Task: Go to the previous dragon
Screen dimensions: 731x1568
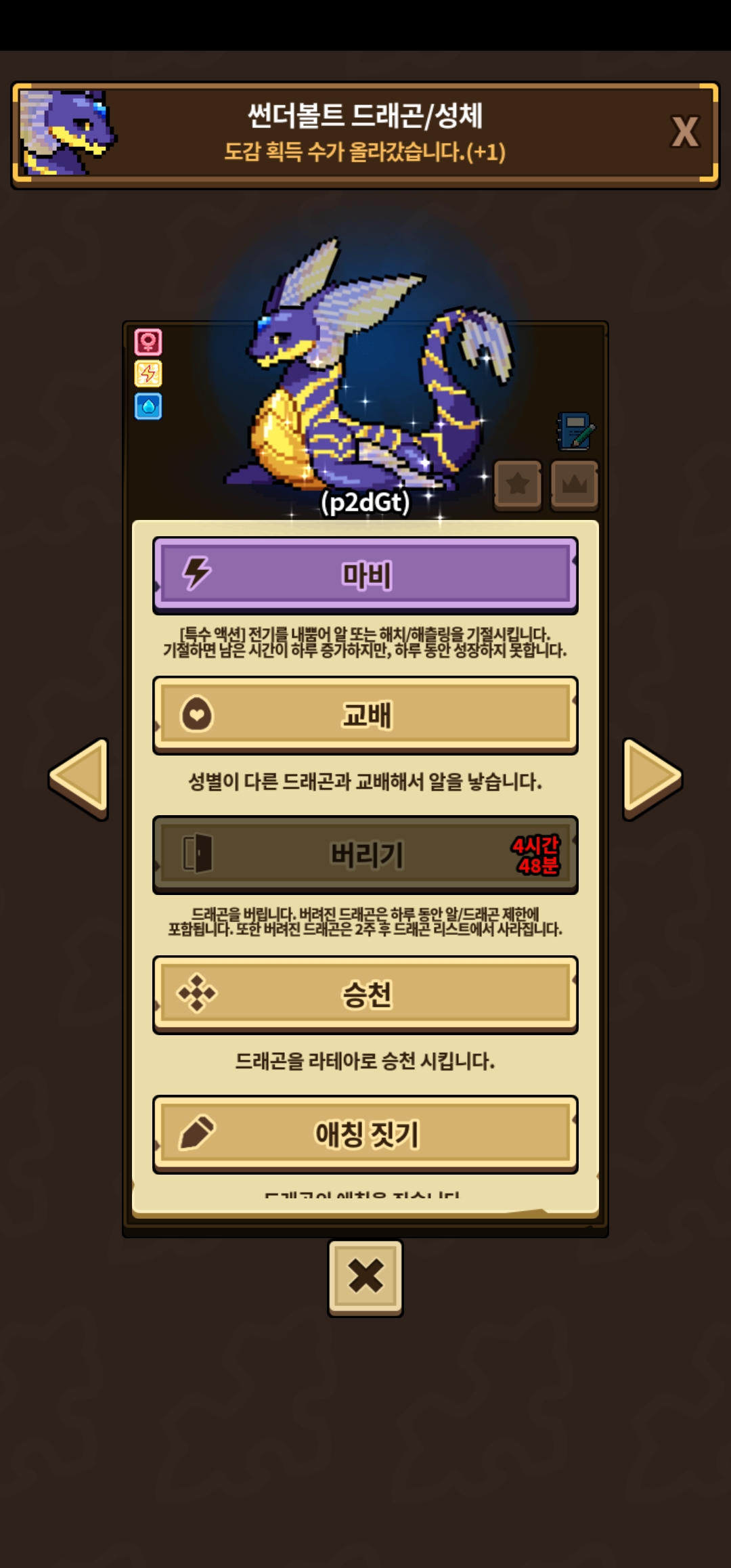Action: coord(79,779)
